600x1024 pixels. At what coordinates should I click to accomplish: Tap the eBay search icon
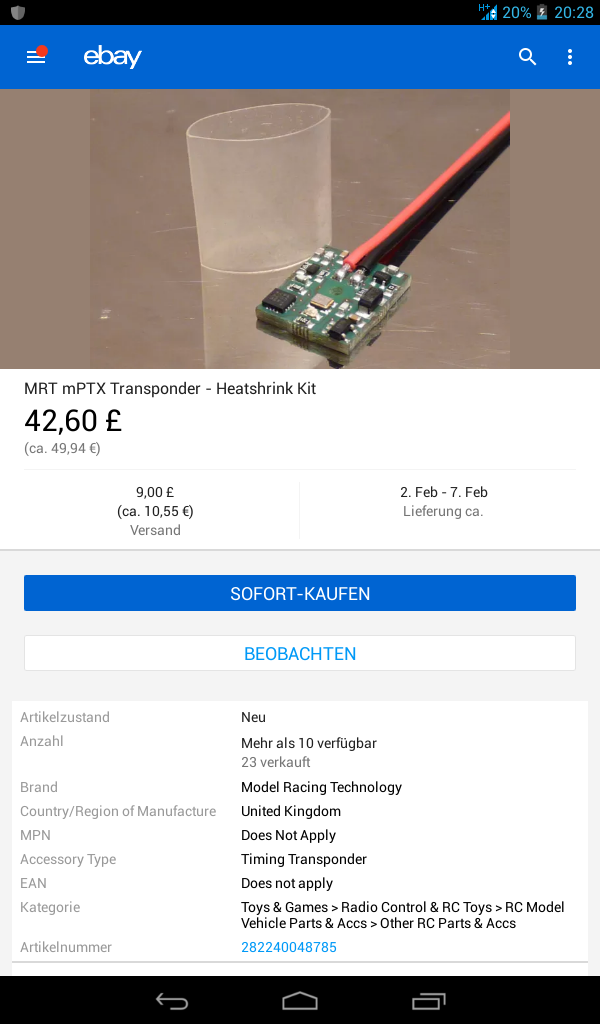pyautogui.click(x=528, y=57)
